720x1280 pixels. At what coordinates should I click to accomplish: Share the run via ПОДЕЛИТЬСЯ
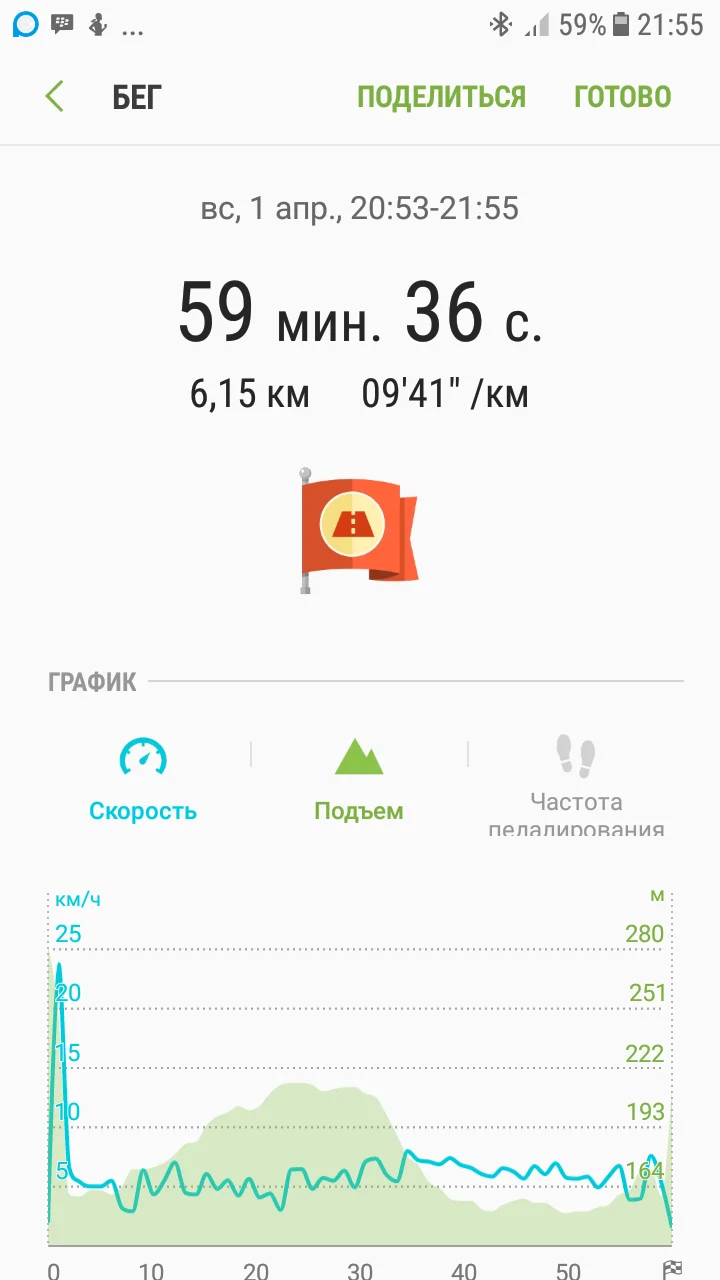[x=441, y=97]
